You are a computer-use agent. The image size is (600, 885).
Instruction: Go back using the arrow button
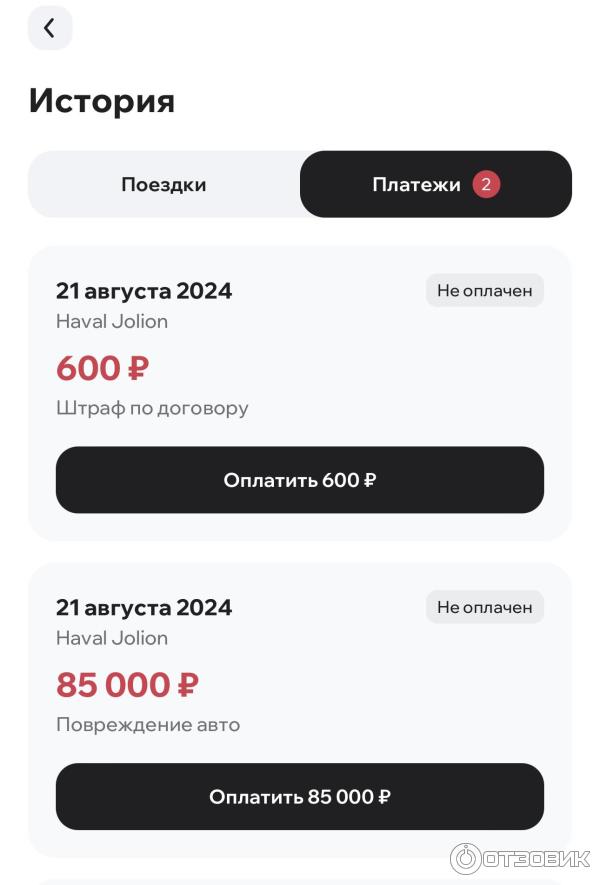tap(49, 28)
